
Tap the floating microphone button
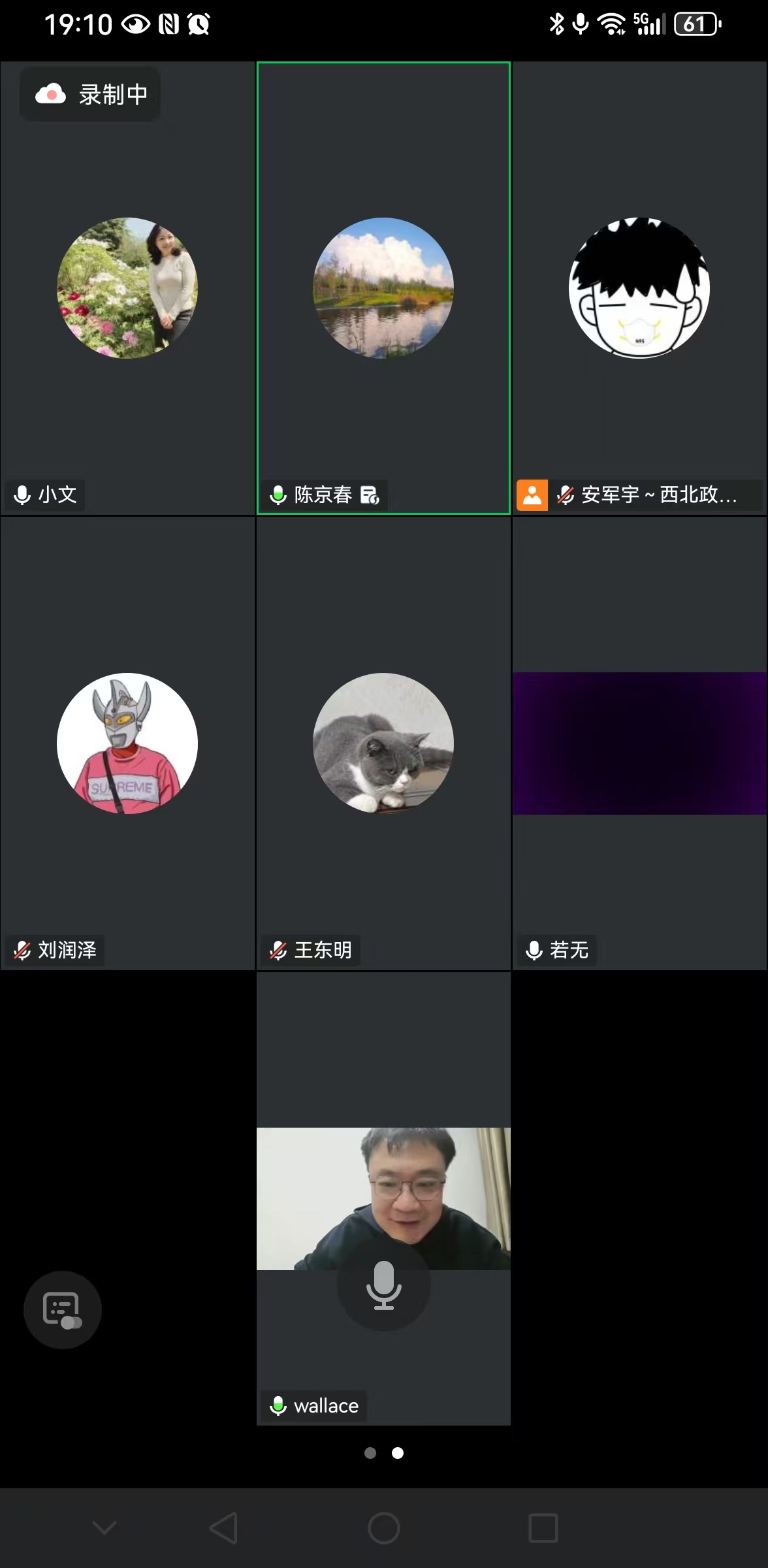(x=383, y=1284)
